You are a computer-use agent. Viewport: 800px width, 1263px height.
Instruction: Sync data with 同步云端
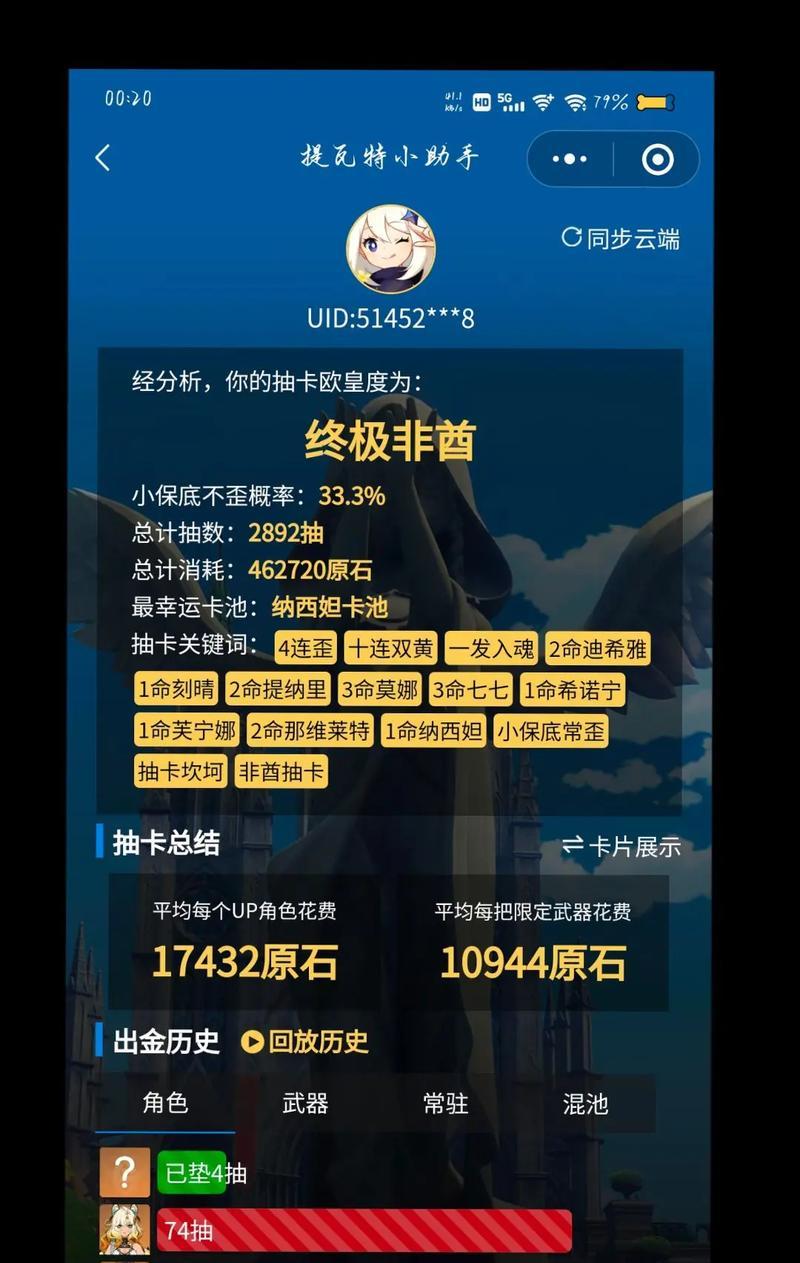point(620,238)
